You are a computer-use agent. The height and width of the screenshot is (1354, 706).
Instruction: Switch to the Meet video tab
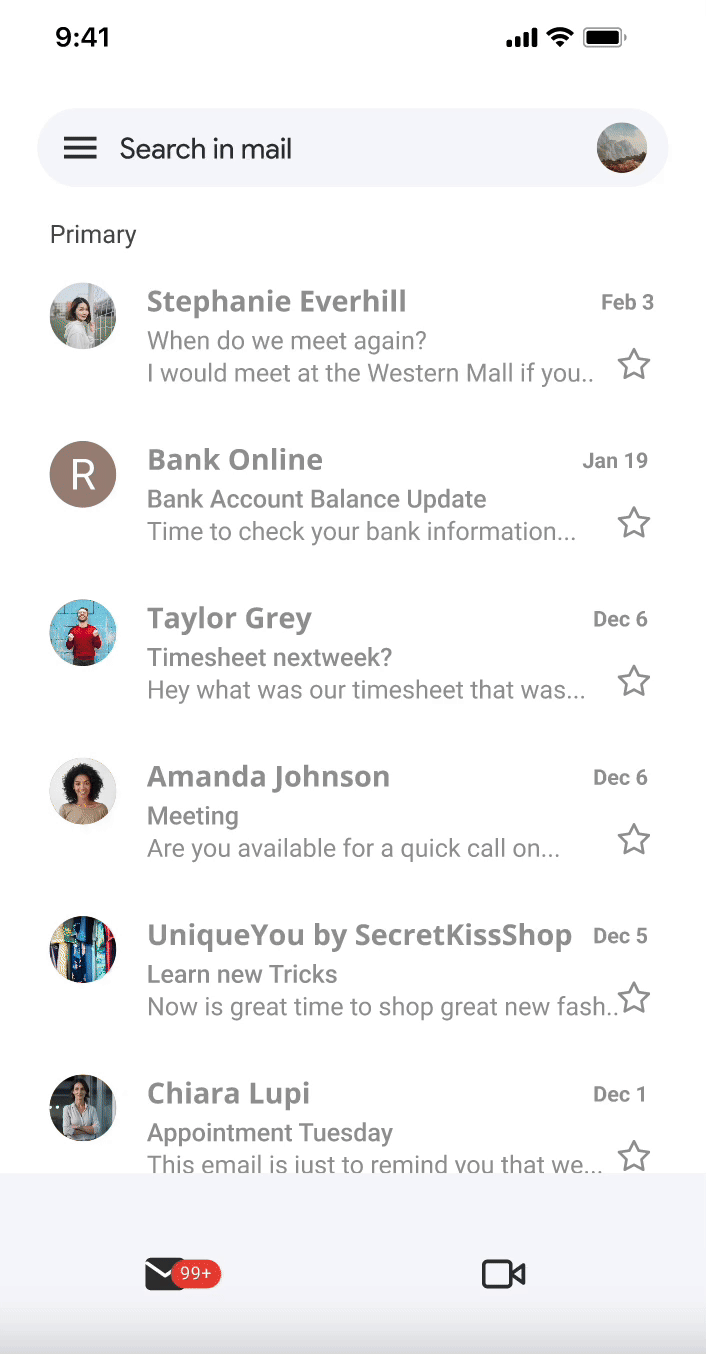click(x=503, y=1274)
